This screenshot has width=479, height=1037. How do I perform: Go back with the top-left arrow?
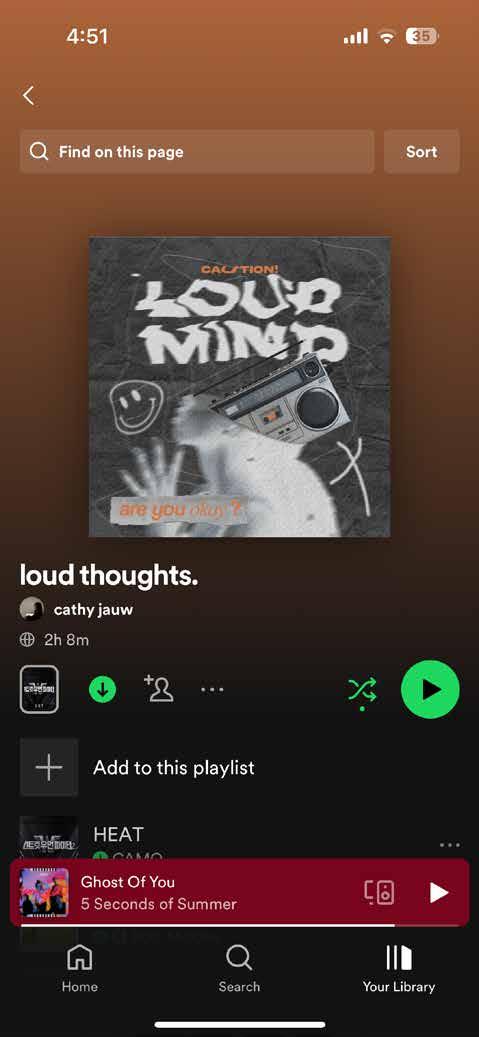(28, 96)
